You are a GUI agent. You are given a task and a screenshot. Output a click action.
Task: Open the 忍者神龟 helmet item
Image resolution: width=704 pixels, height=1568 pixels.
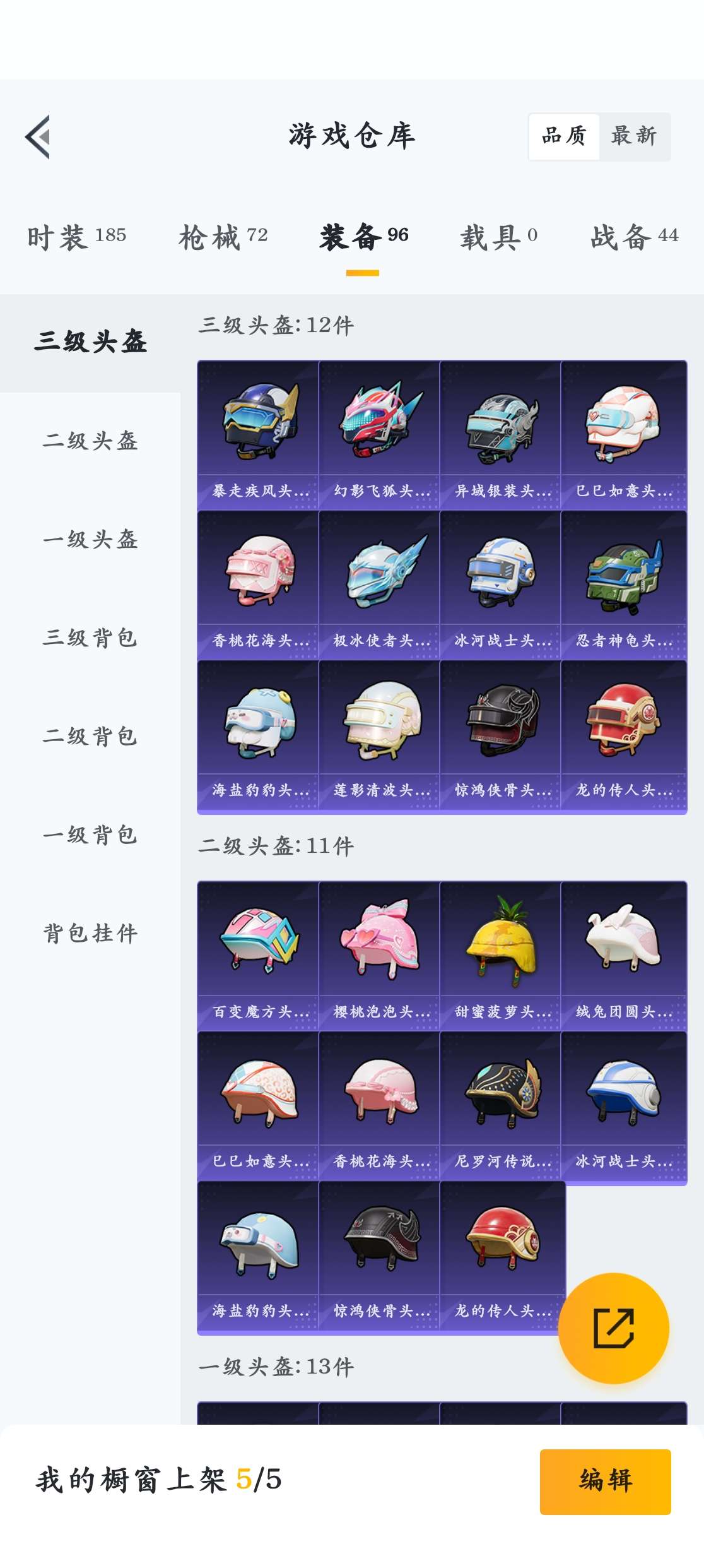coord(623,585)
